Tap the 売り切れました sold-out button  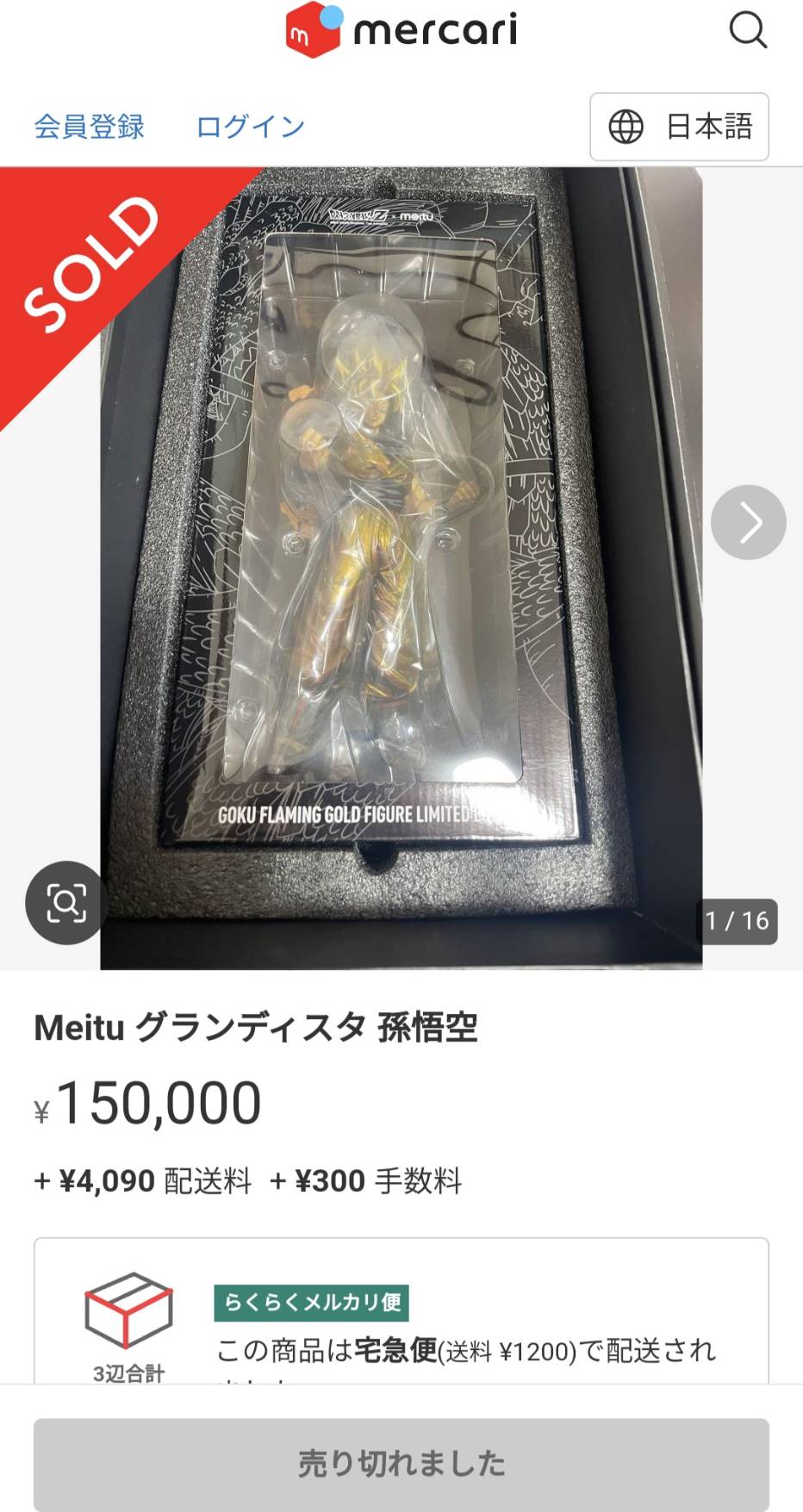pyautogui.click(x=401, y=1463)
